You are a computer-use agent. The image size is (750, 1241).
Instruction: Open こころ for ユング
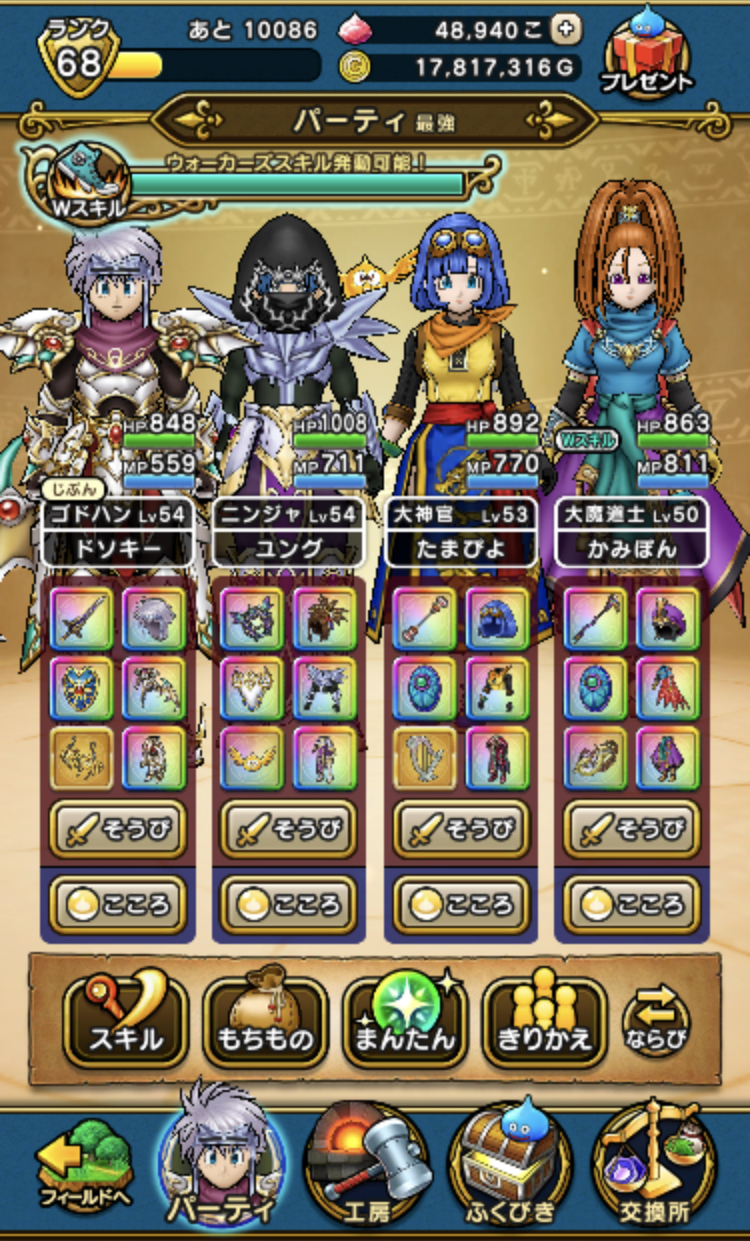289,904
